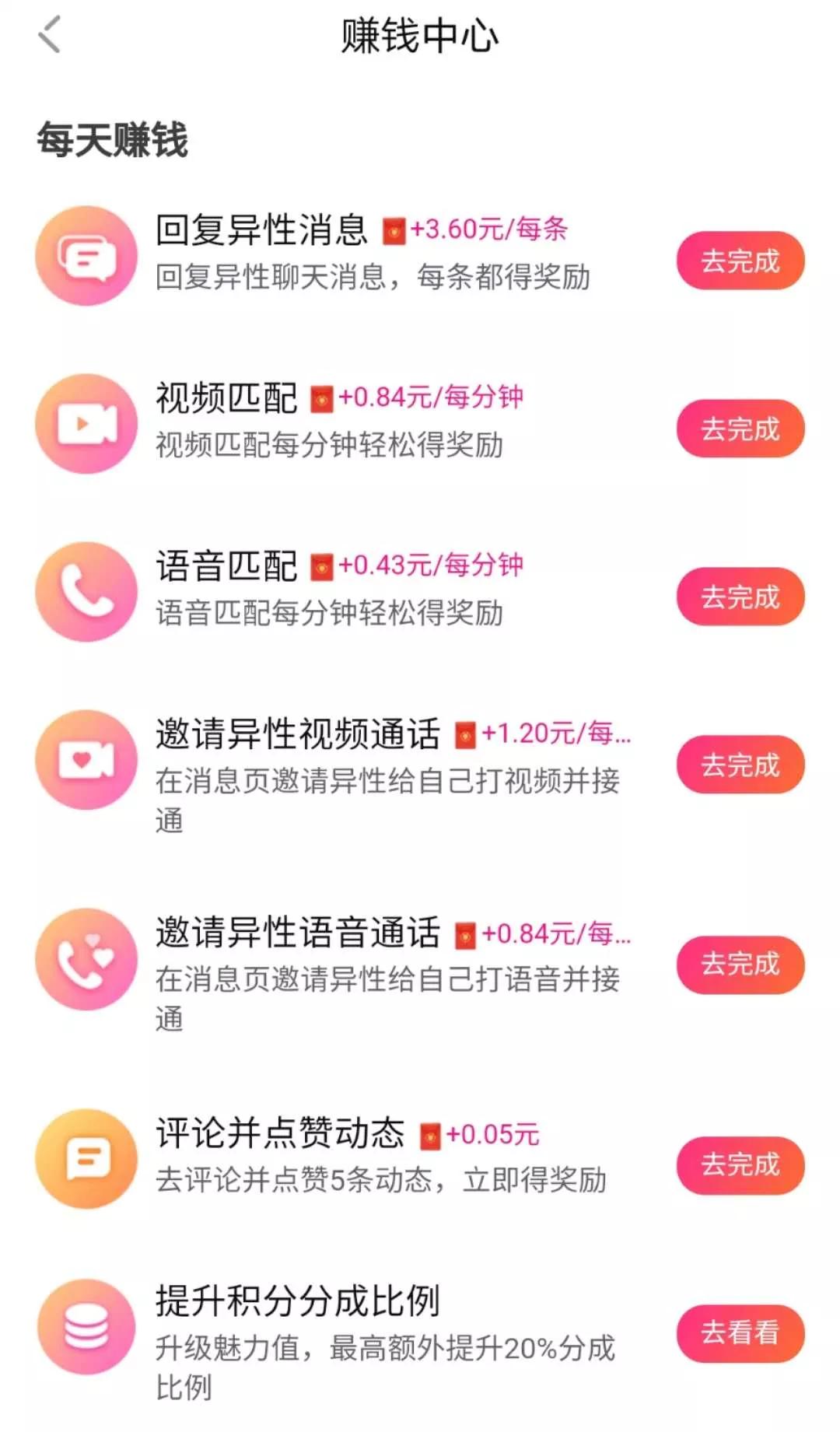Click the chat bubble icon beside 回复异性消息
The height and width of the screenshot is (1432, 840).
click(x=86, y=254)
